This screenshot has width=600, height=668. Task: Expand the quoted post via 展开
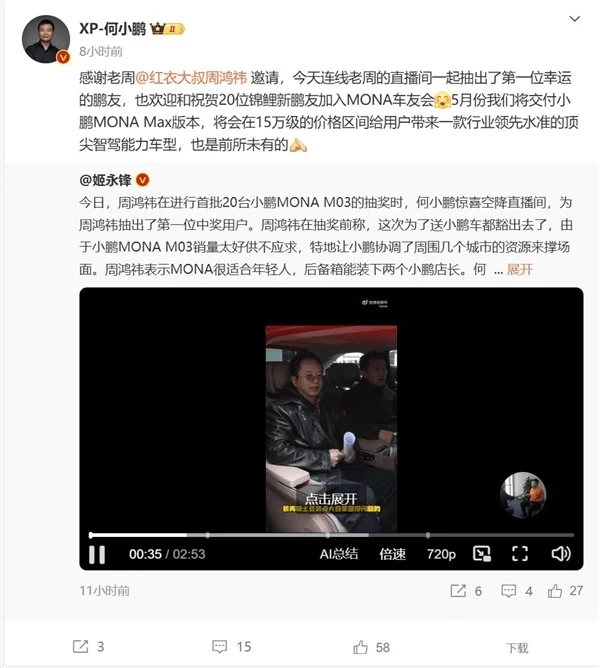(520, 269)
